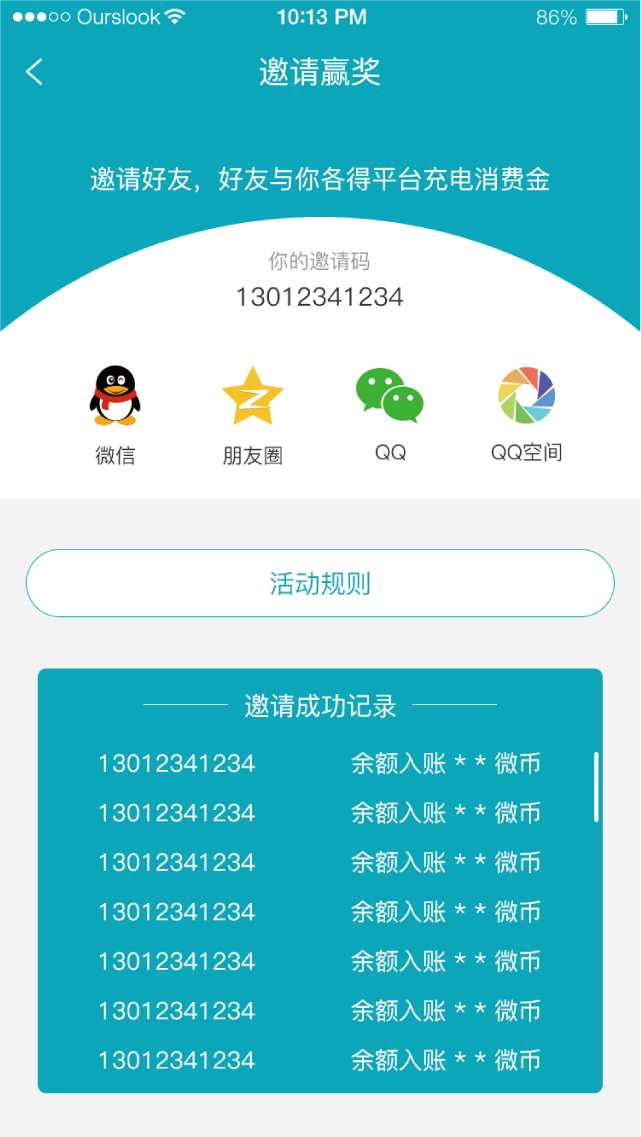Go back from the 邀请赢奖 page

point(35,72)
